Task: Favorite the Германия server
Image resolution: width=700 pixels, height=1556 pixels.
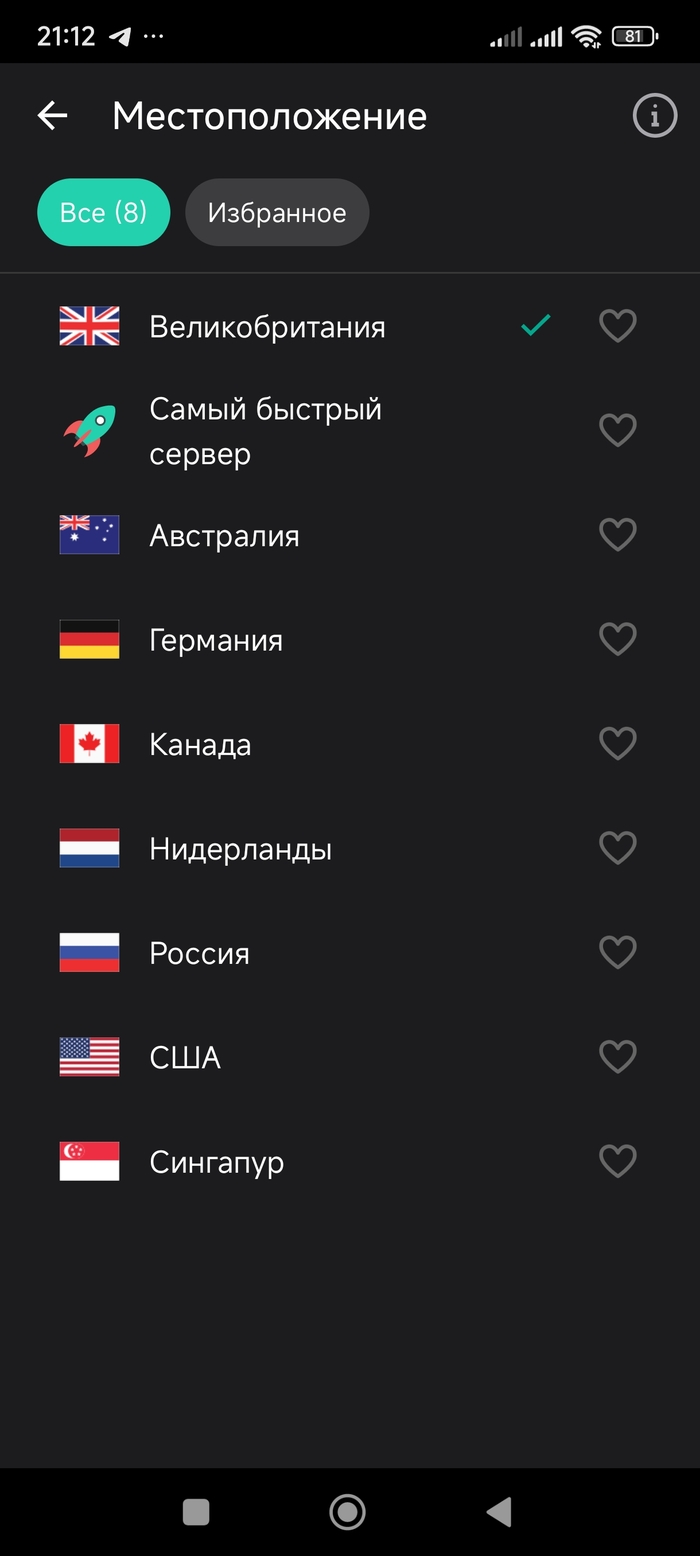Action: pyautogui.click(x=617, y=639)
